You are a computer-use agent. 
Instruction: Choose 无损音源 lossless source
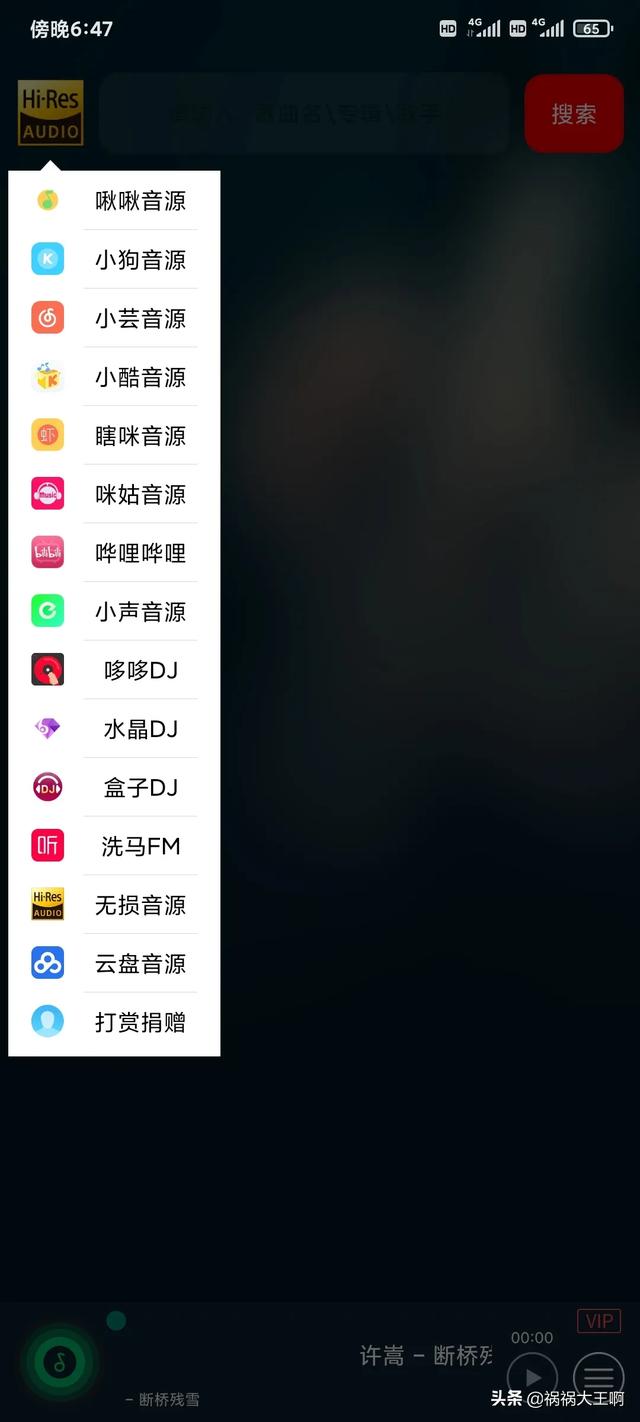114,906
